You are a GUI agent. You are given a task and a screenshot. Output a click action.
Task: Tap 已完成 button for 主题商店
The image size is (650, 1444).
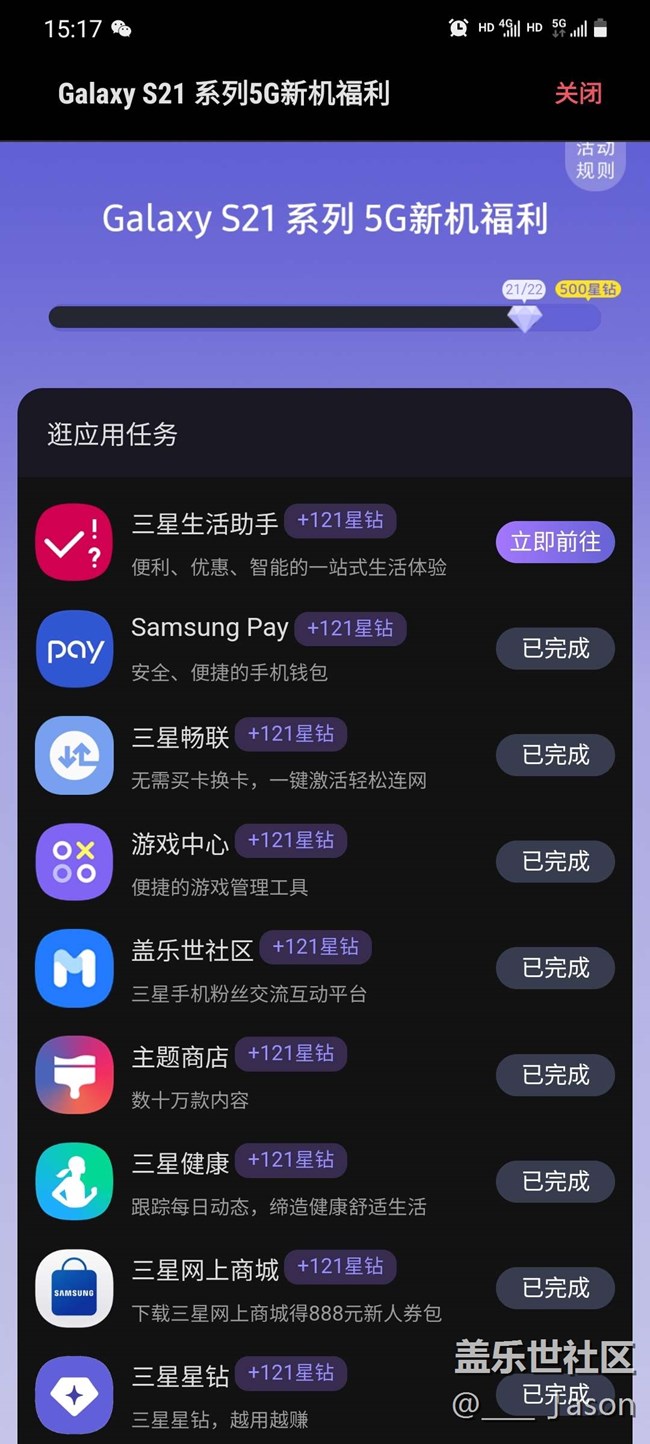555,1075
